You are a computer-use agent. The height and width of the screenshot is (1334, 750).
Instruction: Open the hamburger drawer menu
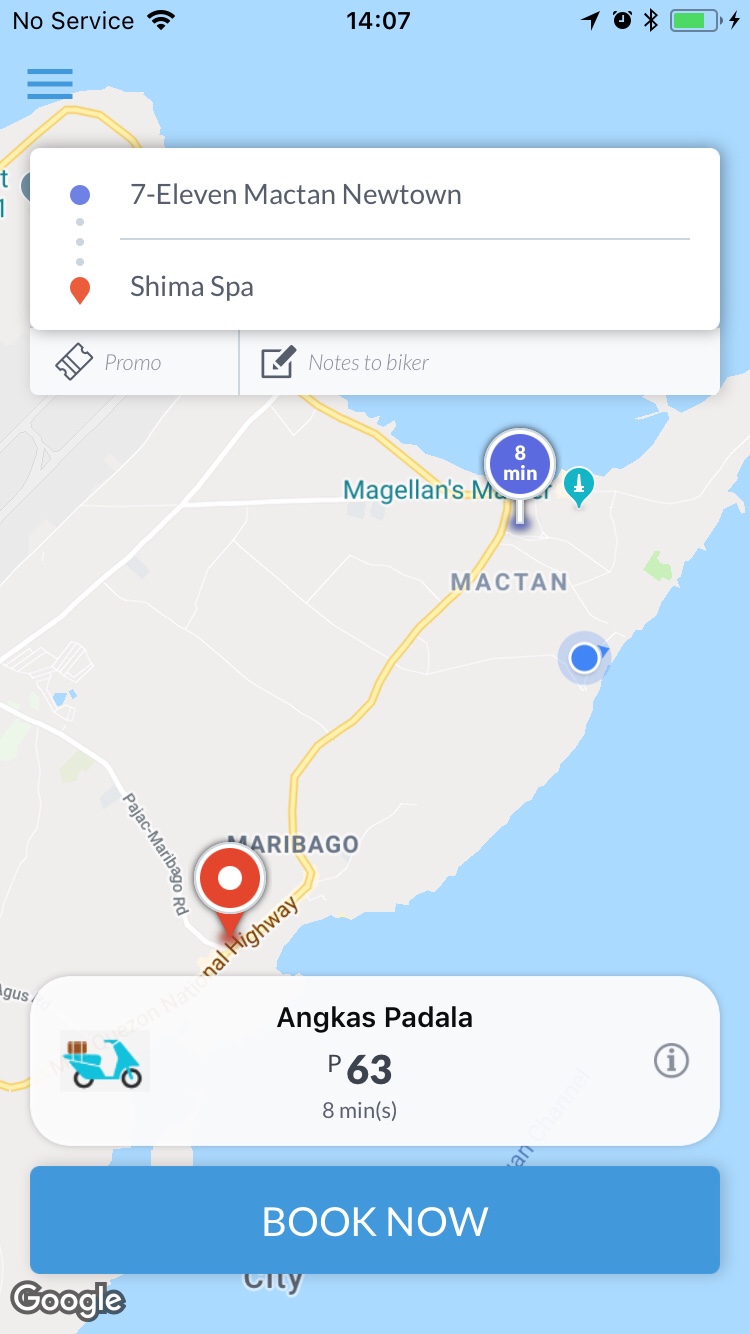49,83
